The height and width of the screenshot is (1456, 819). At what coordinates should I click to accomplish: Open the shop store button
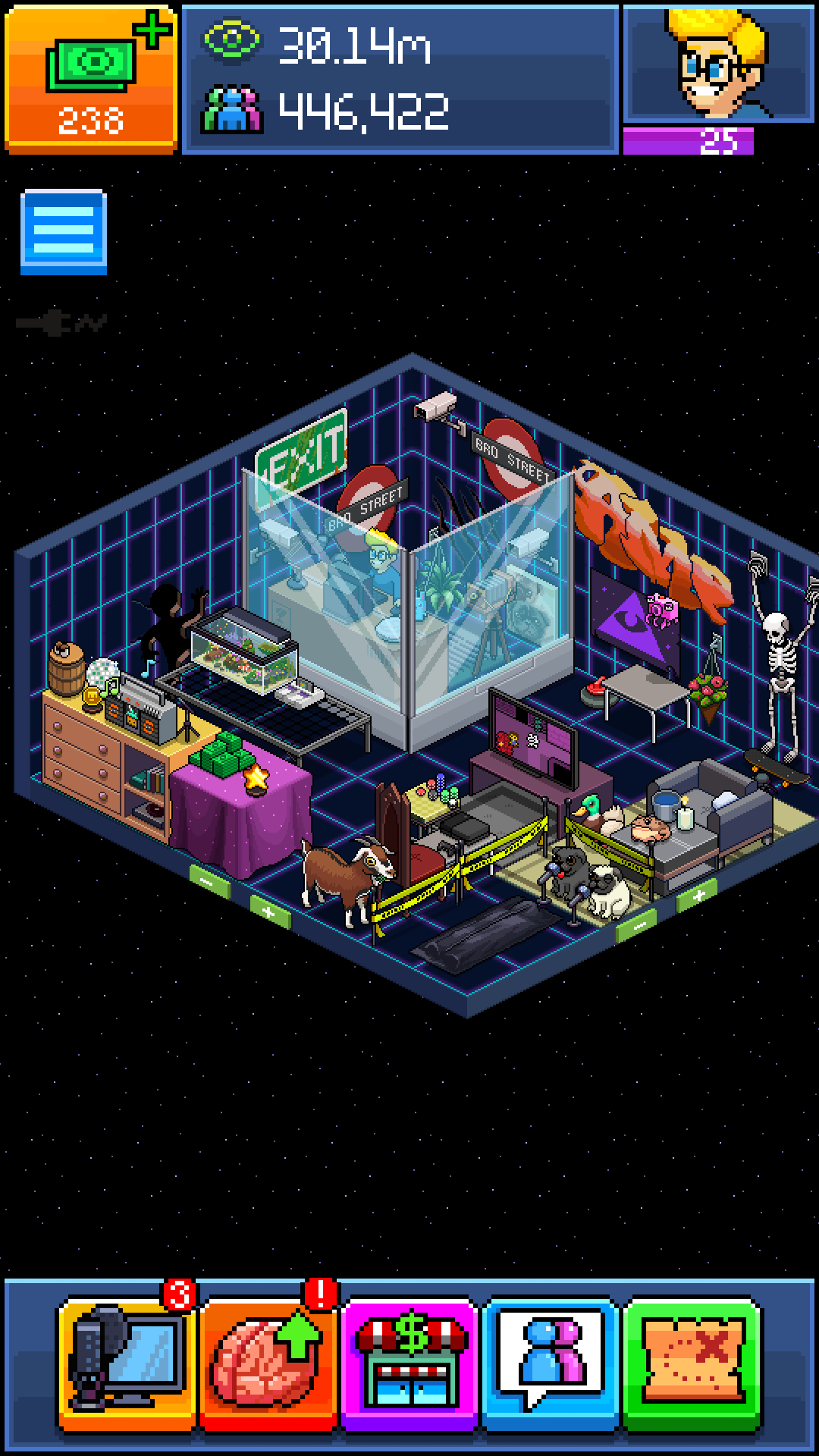pyautogui.click(x=409, y=1363)
